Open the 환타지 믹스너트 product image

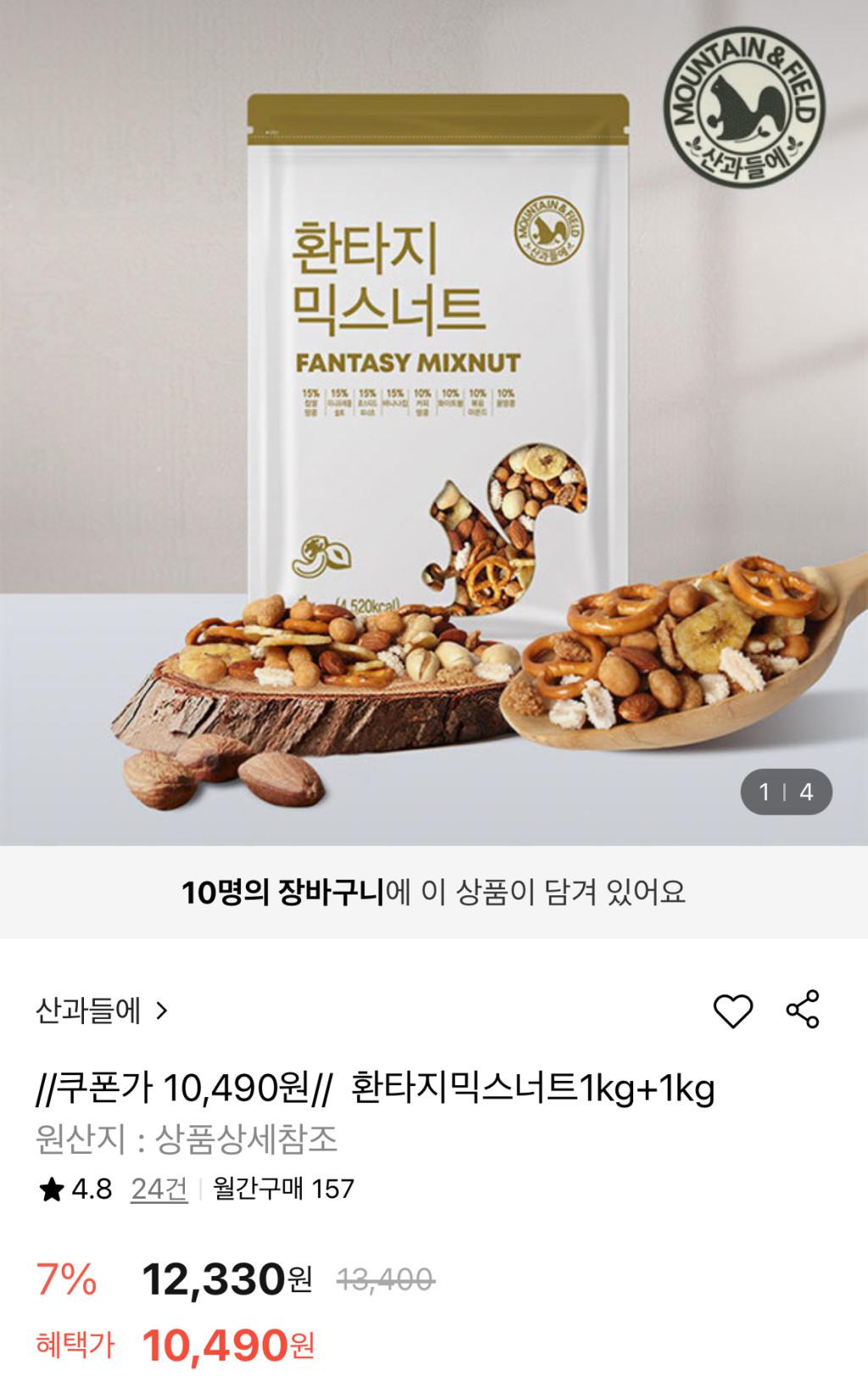click(434, 424)
